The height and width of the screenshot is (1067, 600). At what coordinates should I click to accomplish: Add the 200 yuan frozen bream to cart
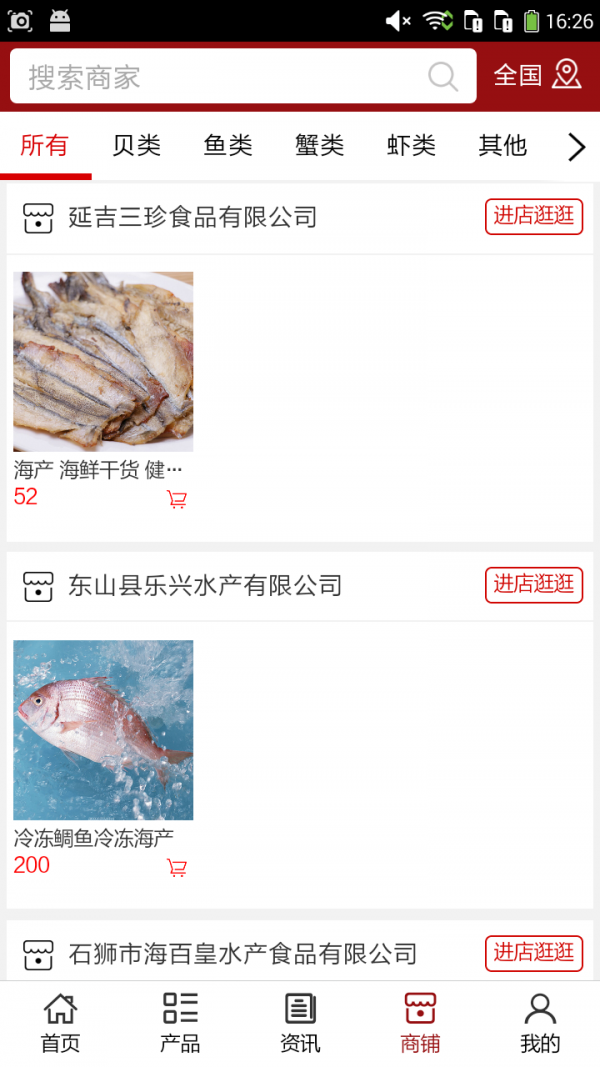pos(177,867)
